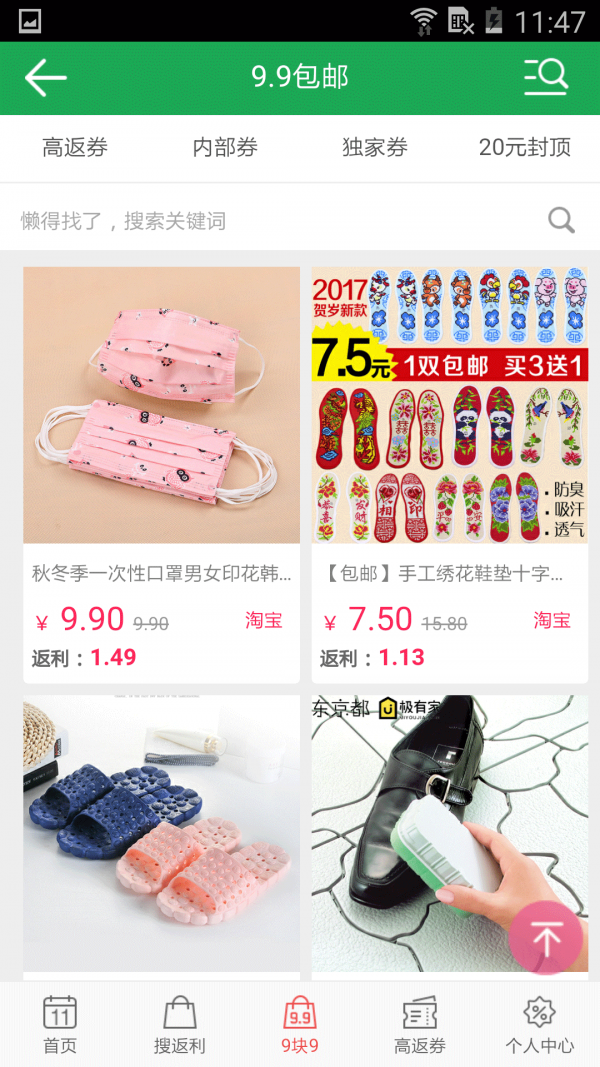Switch to the 高返券 top tab

tap(75, 148)
